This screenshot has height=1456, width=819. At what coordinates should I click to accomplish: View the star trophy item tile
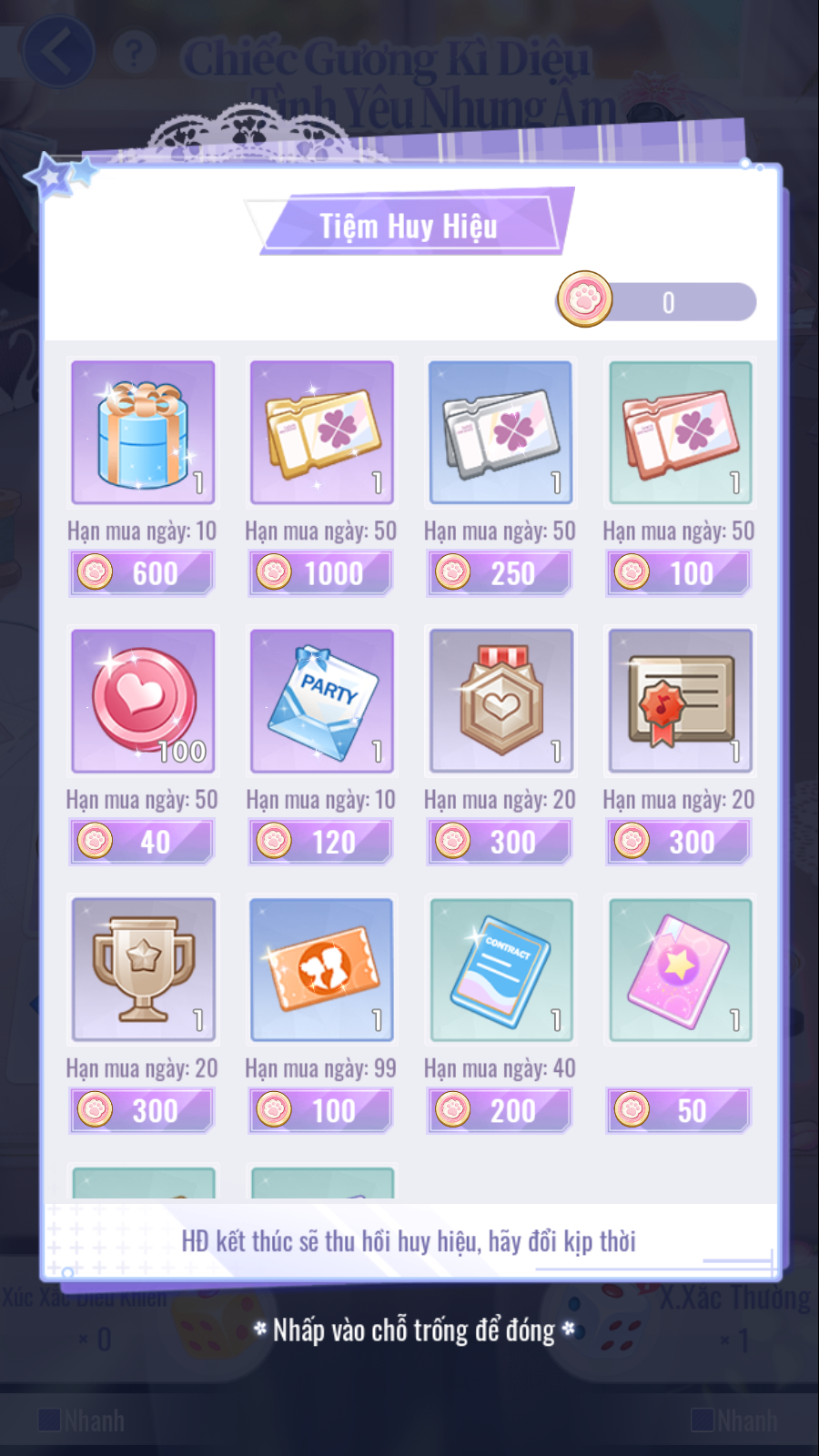[143, 969]
